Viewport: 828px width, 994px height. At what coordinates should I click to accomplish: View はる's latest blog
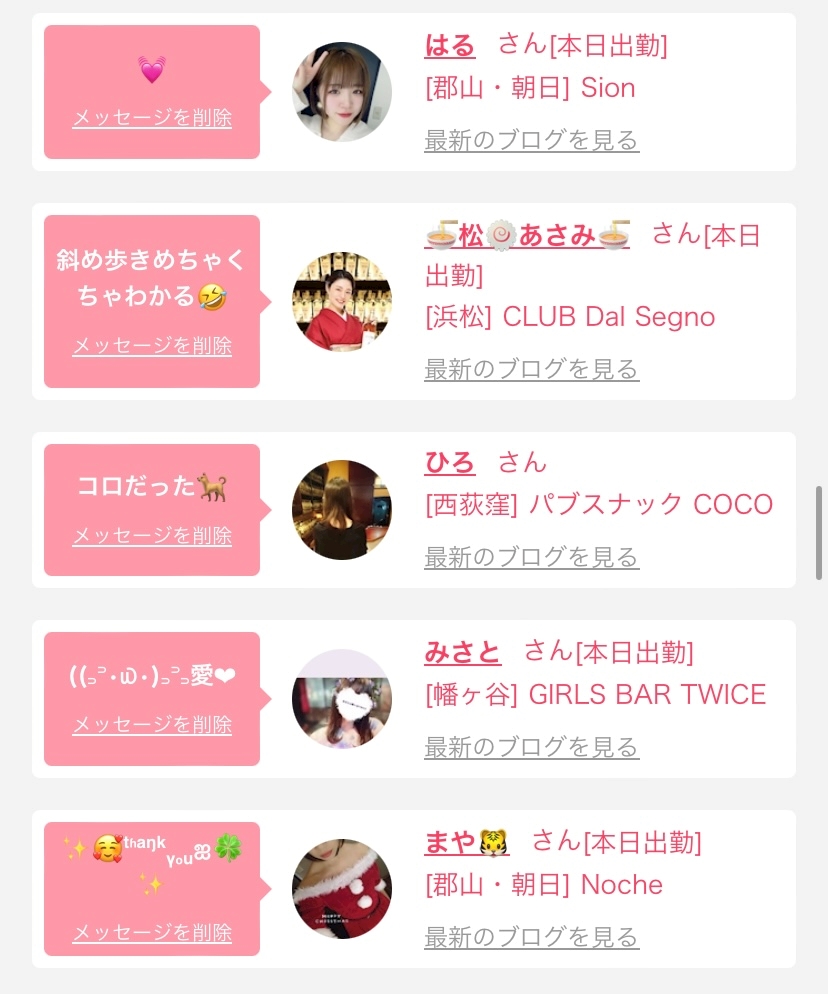coord(531,140)
